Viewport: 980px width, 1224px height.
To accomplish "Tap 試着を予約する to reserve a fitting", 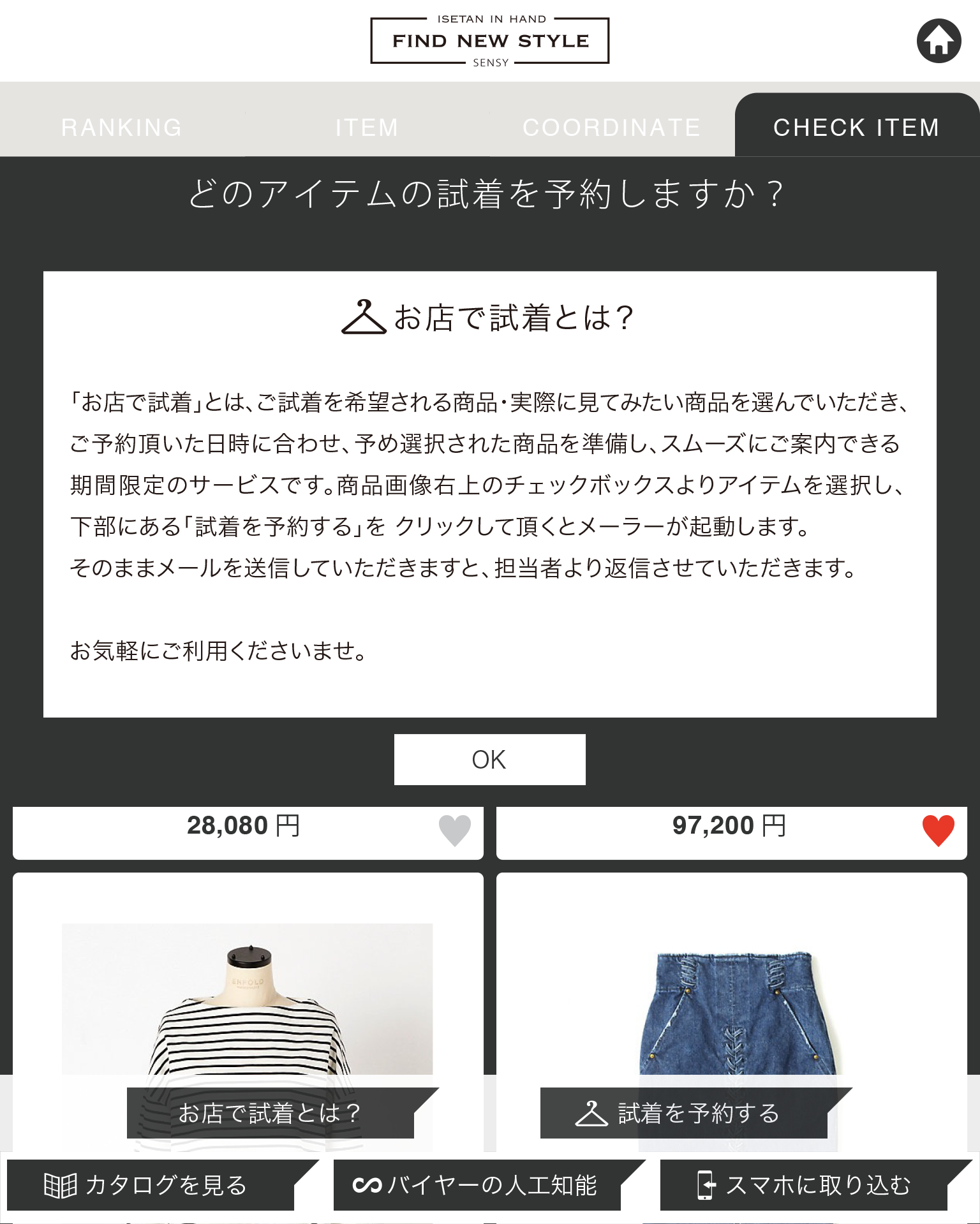I will 684,1113.
